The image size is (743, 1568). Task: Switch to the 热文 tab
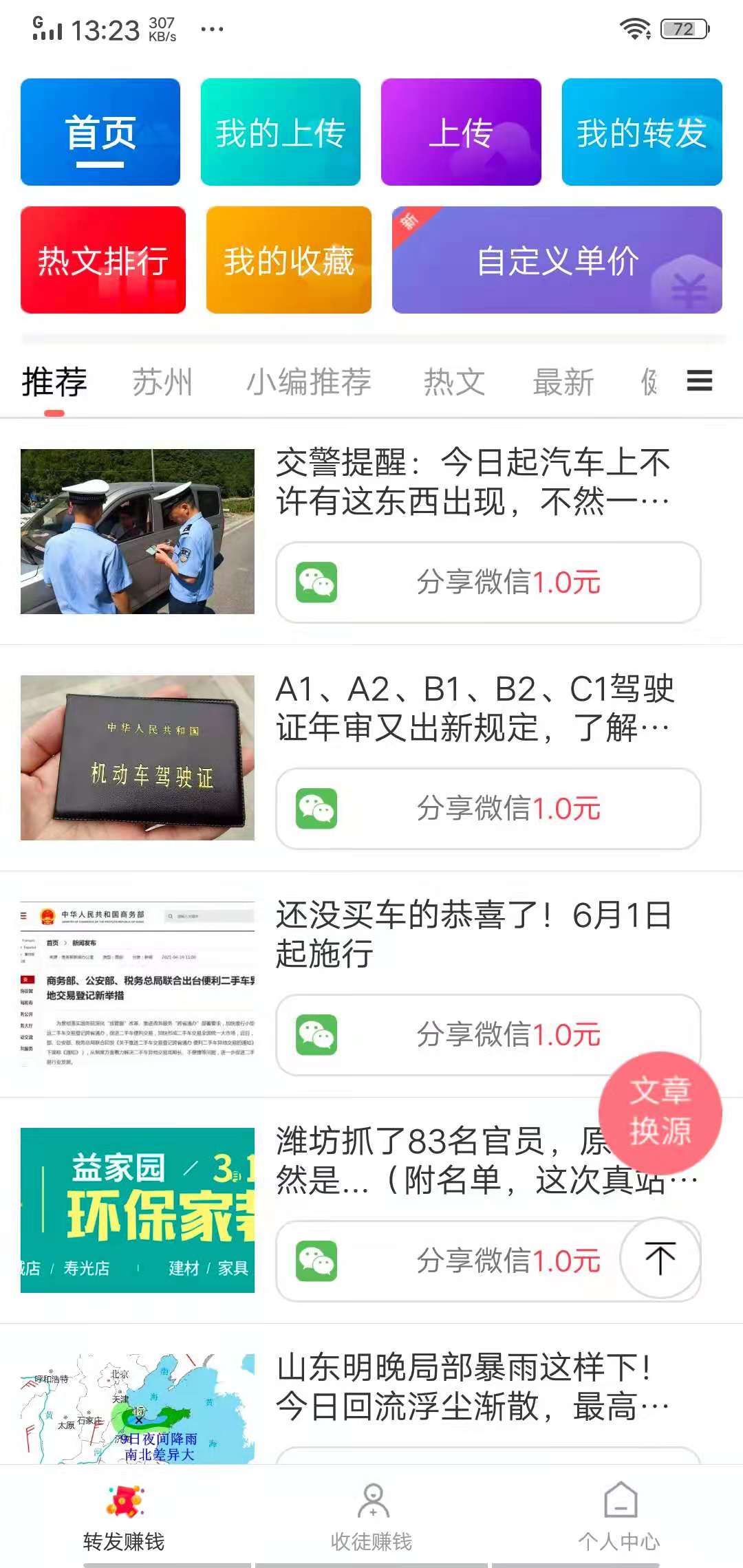point(454,382)
